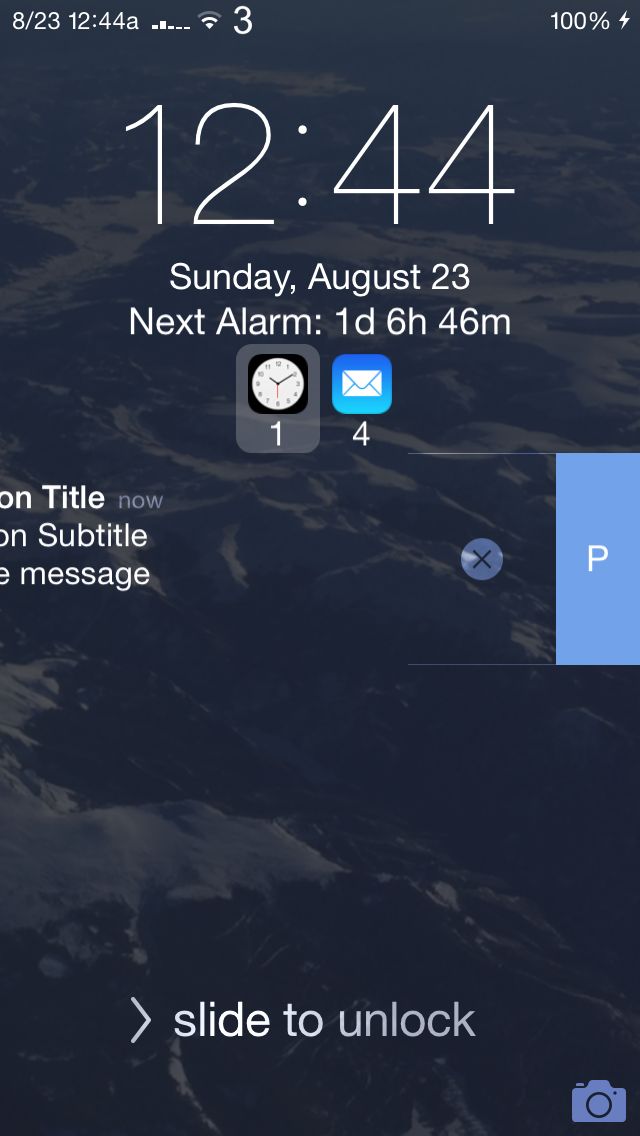The height and width of the screenshot is (1136, 640).
Task: Open the camera shortcut
Action: pos(598,1101)
